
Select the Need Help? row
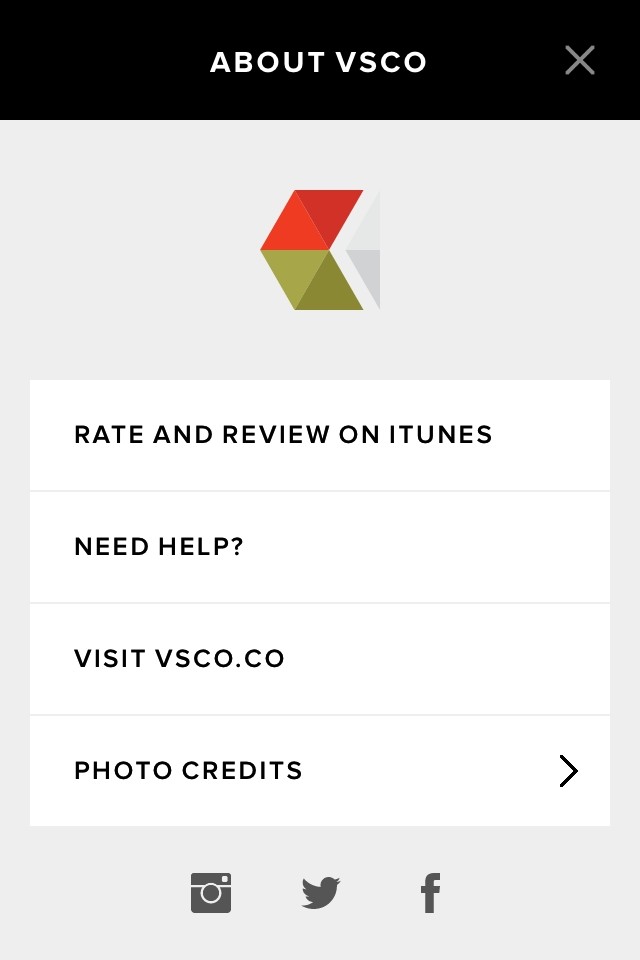(x=320, y=547)
